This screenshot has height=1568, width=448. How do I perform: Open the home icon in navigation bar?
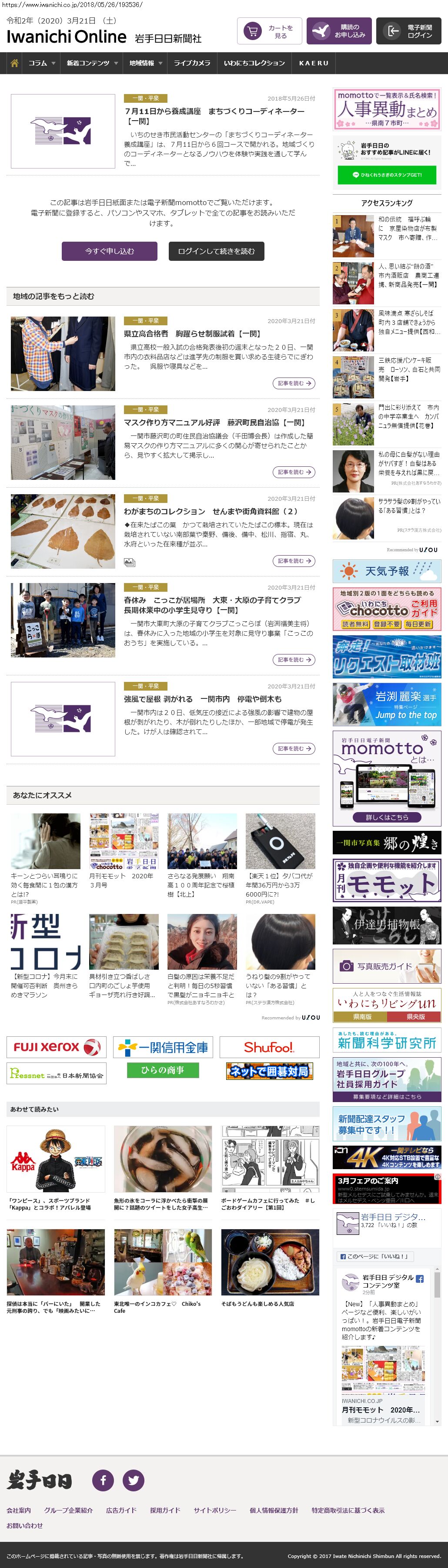(15, 63)
